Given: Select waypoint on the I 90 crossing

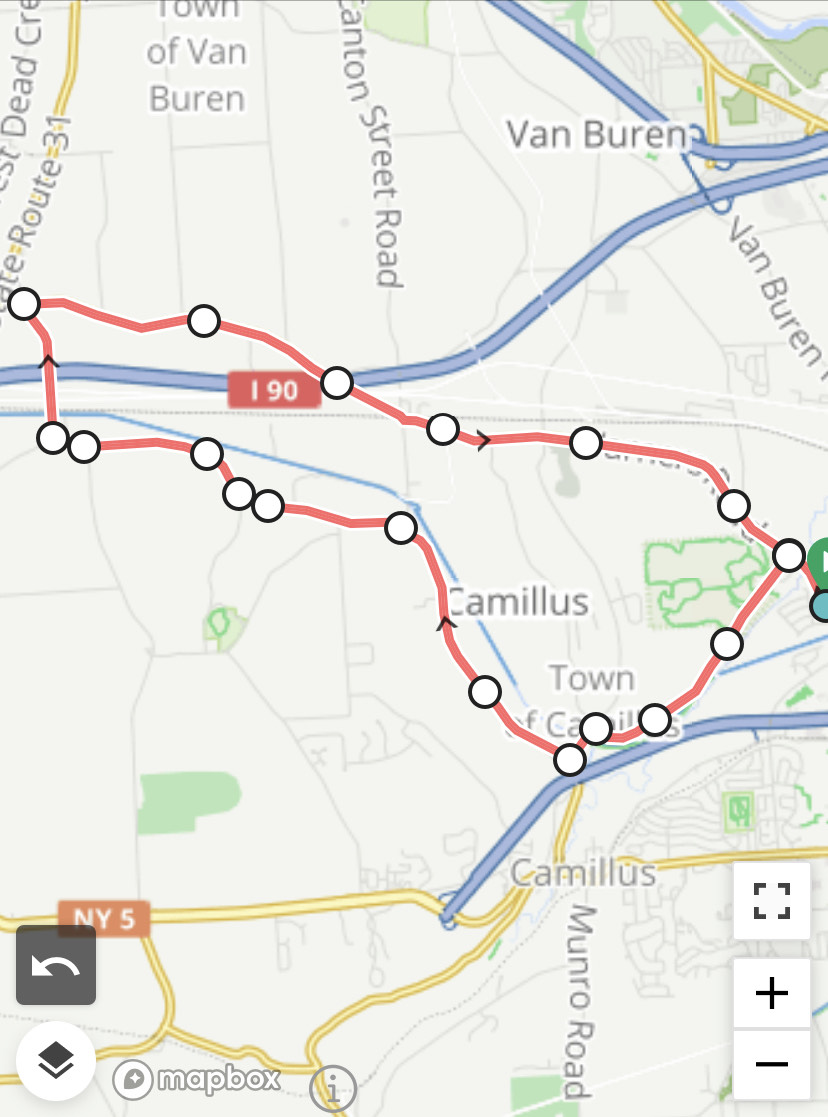Looking at the screenshot, I should [337, 382].
